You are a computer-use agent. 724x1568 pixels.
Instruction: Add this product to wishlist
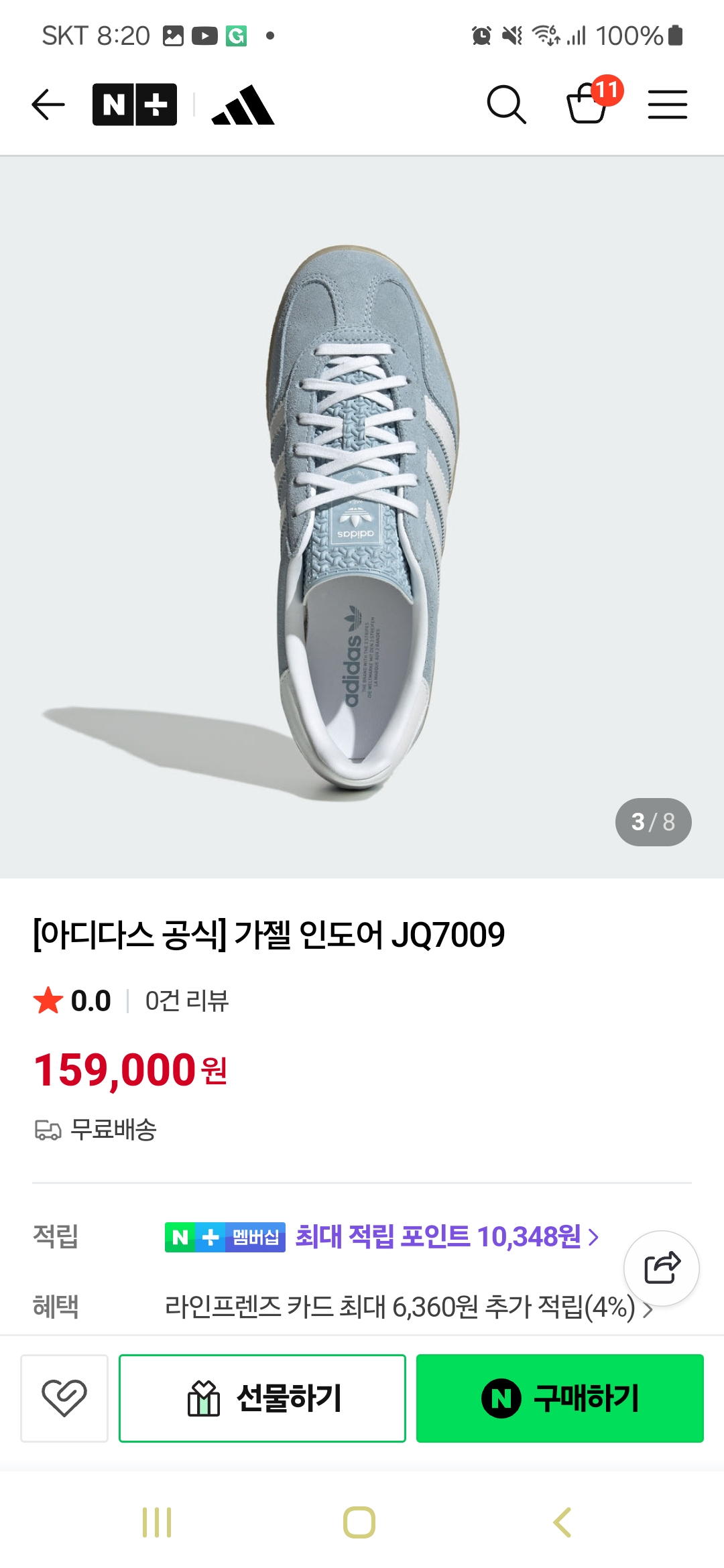(x=64, y=1398)
